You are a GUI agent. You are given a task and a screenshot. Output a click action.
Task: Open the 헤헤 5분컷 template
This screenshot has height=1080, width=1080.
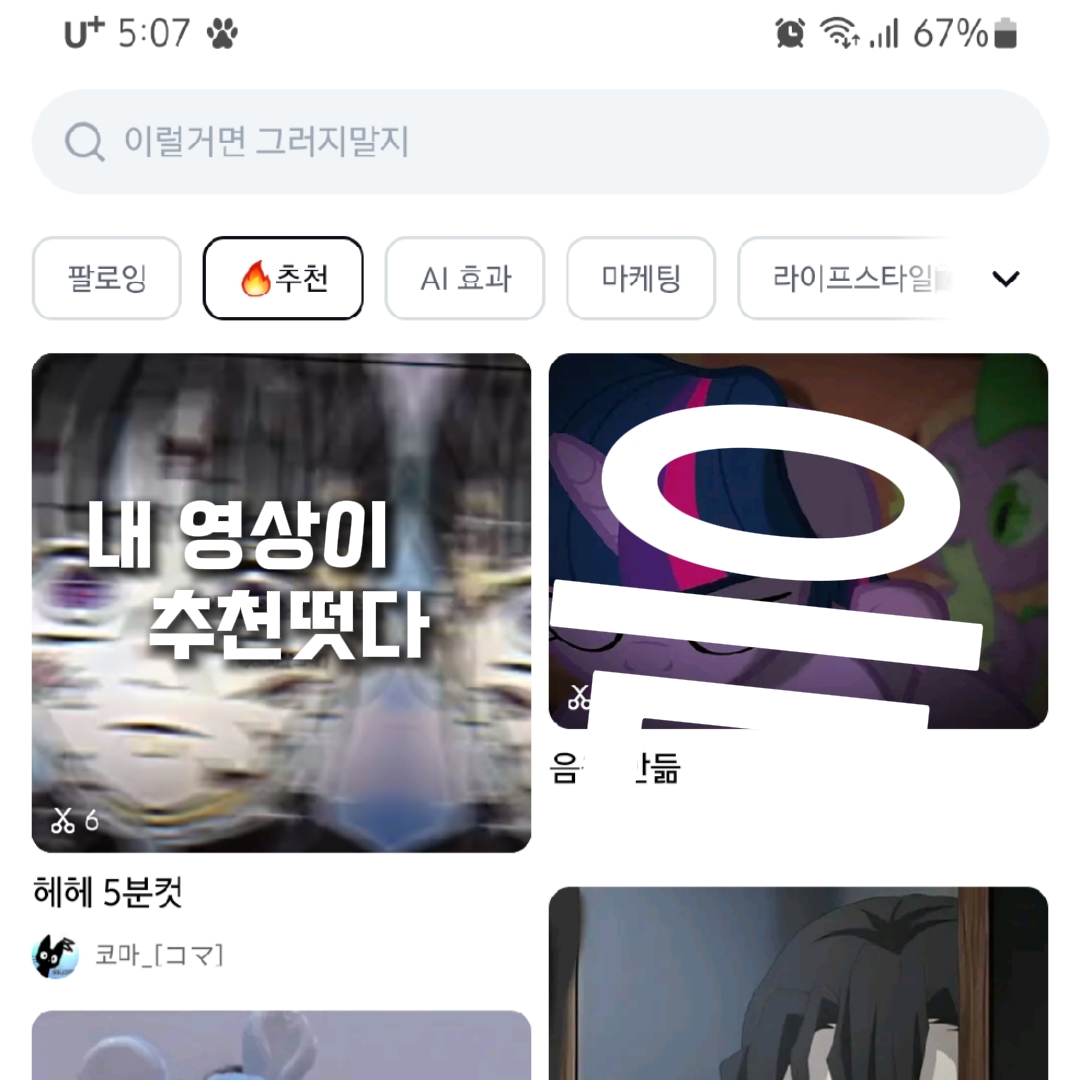[x=281, y=602]
